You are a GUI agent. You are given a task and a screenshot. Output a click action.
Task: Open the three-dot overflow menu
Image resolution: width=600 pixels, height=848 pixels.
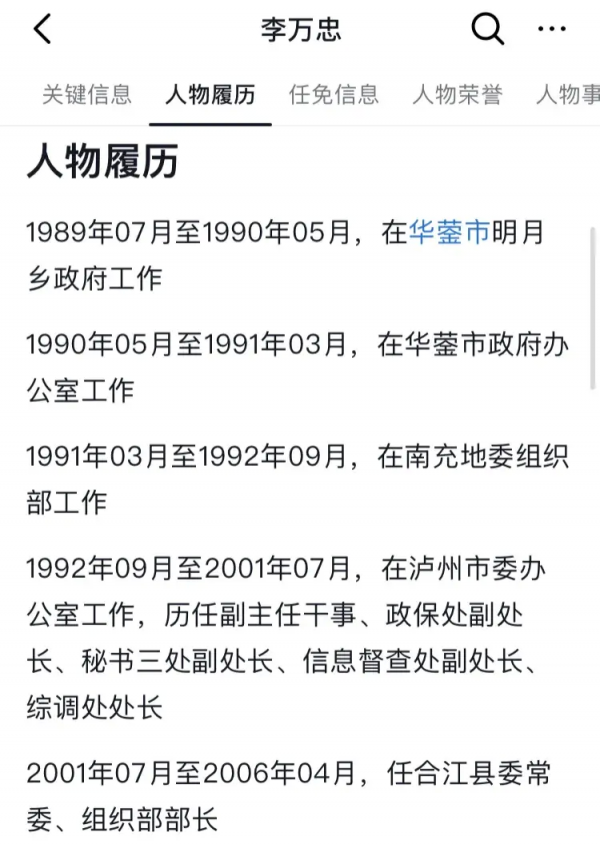coord(552,30)
